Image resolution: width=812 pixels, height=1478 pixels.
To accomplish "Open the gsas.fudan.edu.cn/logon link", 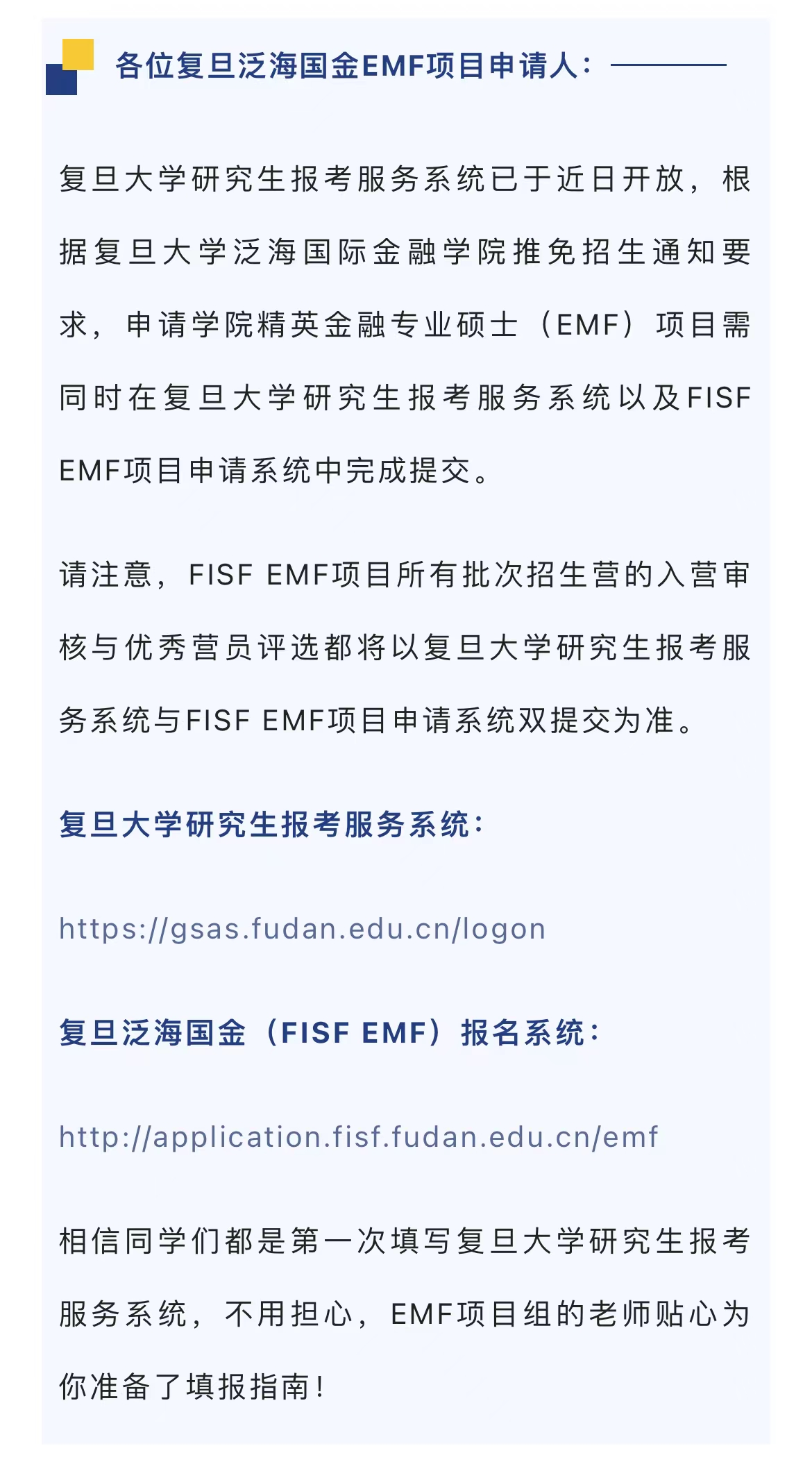I will [303, 929].
